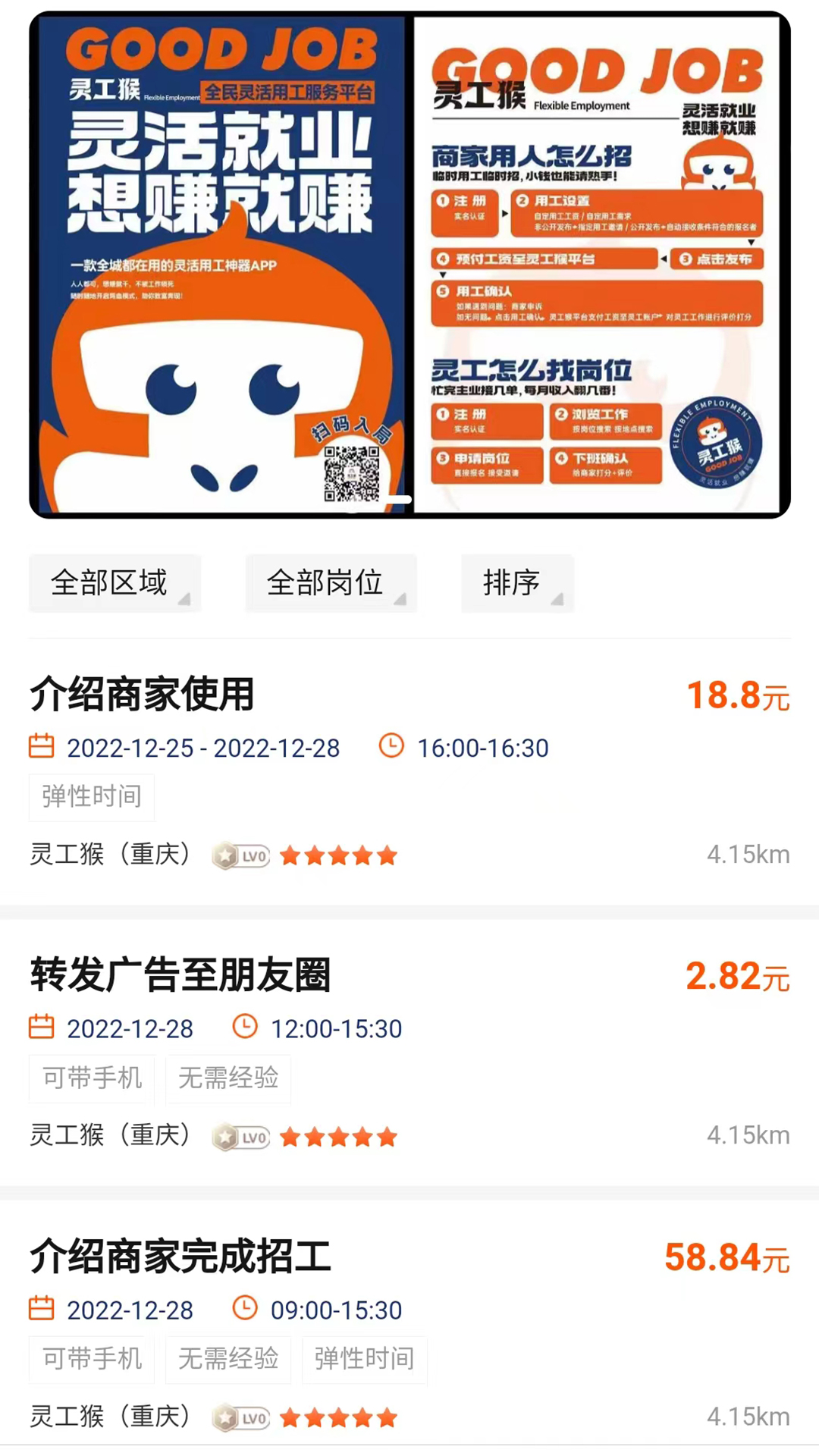Click the star rating of the first job
Viewport: 819px width, 1456px height.
pos(339,855)
